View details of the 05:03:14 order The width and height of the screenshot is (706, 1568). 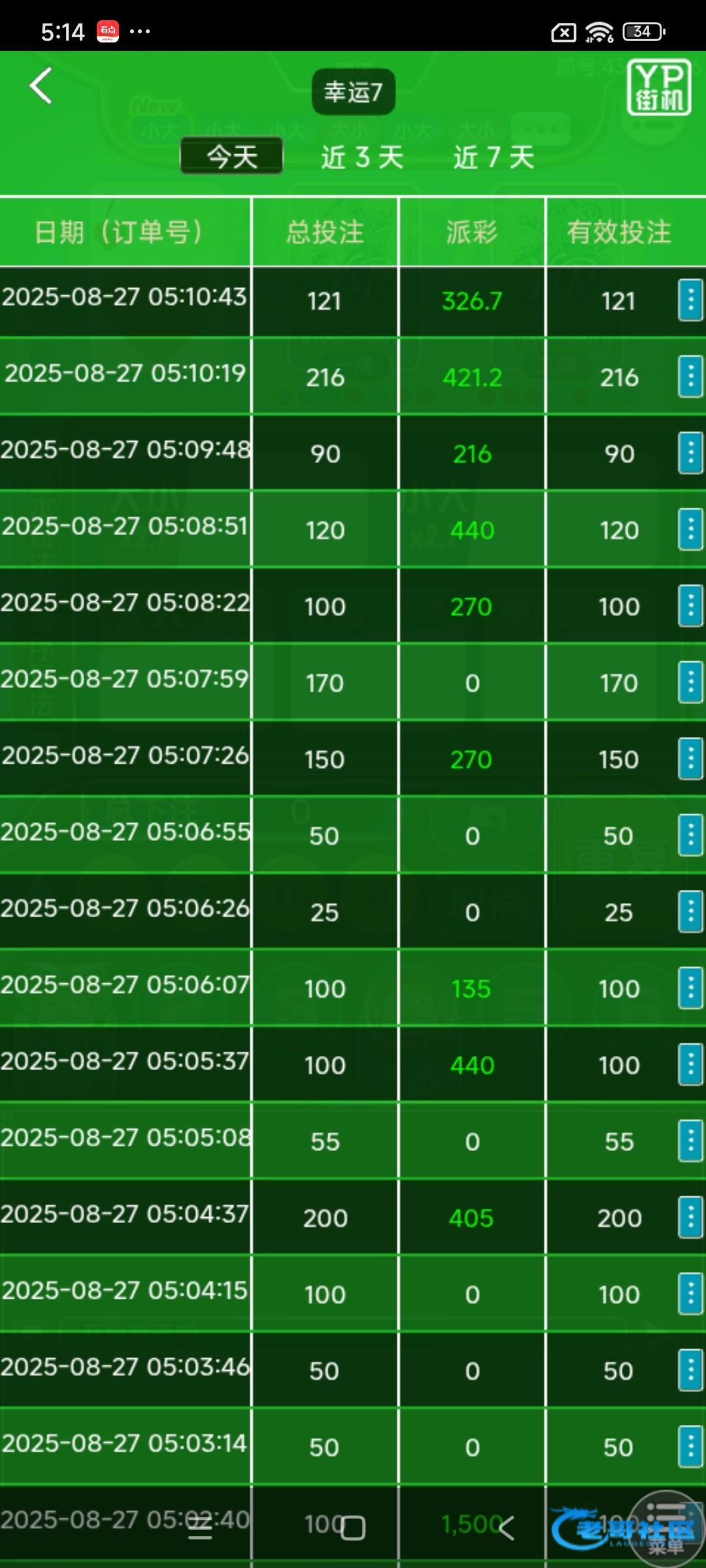[690, 1446]
